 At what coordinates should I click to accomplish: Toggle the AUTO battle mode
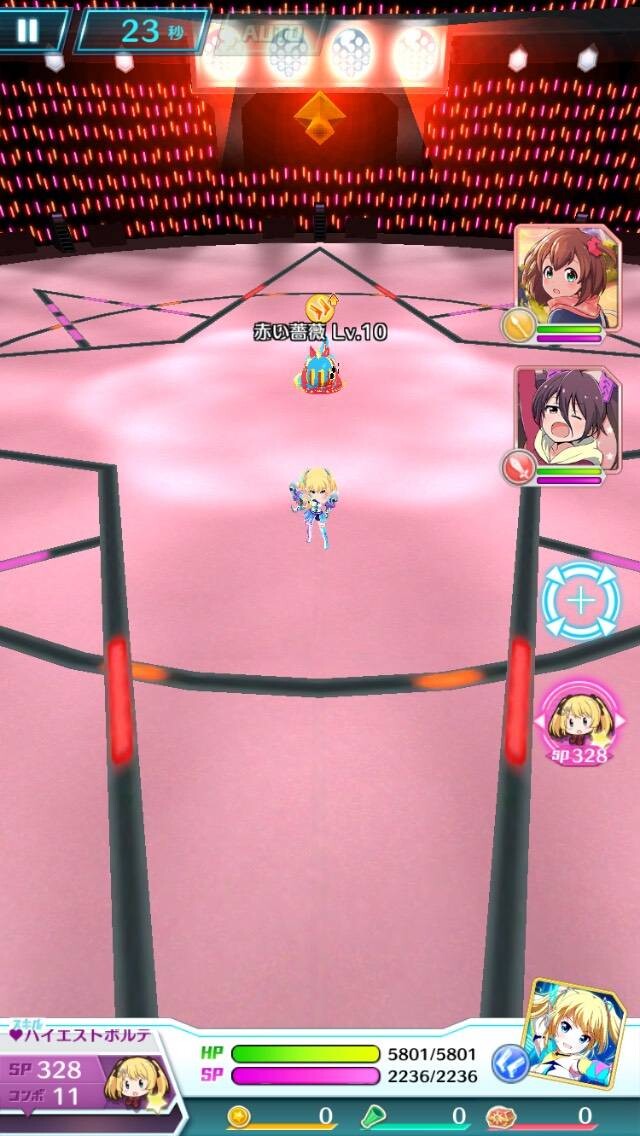tap(270, 34)
